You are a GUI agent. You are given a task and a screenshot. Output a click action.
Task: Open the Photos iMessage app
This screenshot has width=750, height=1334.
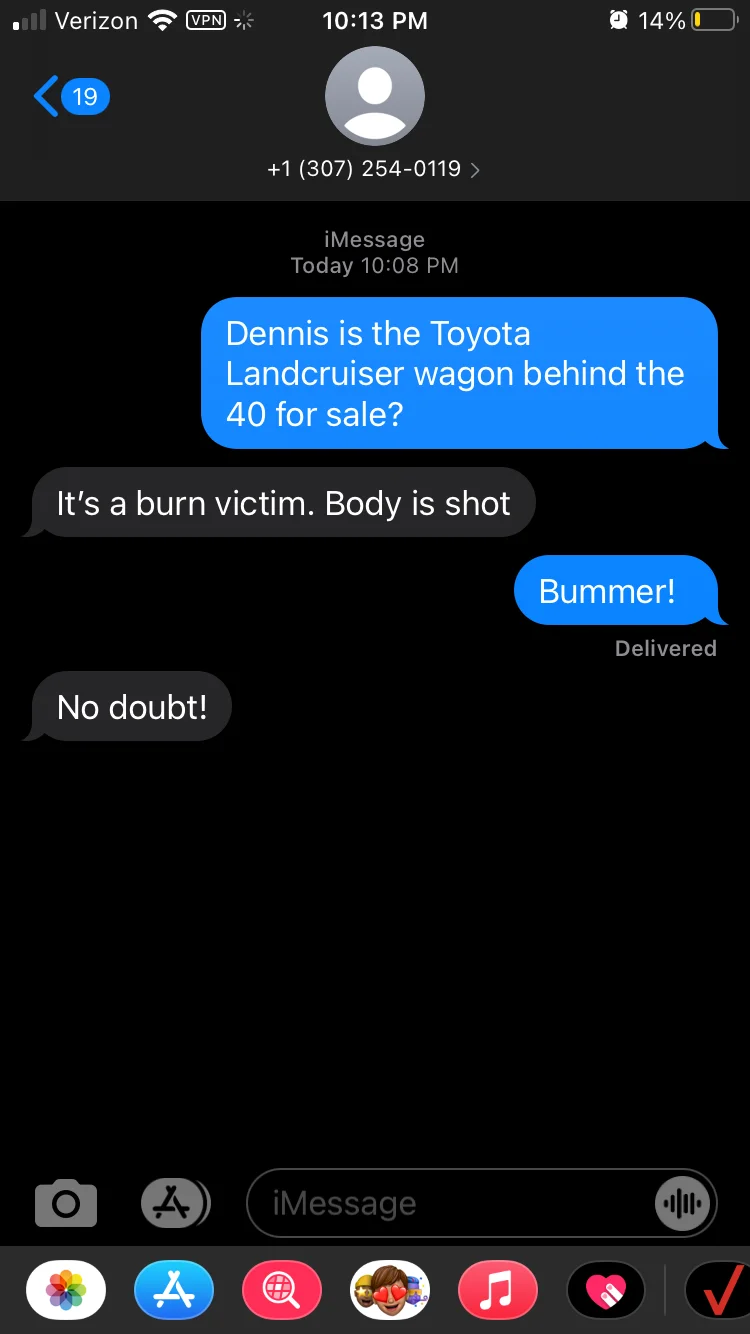tap(66, 1291)
